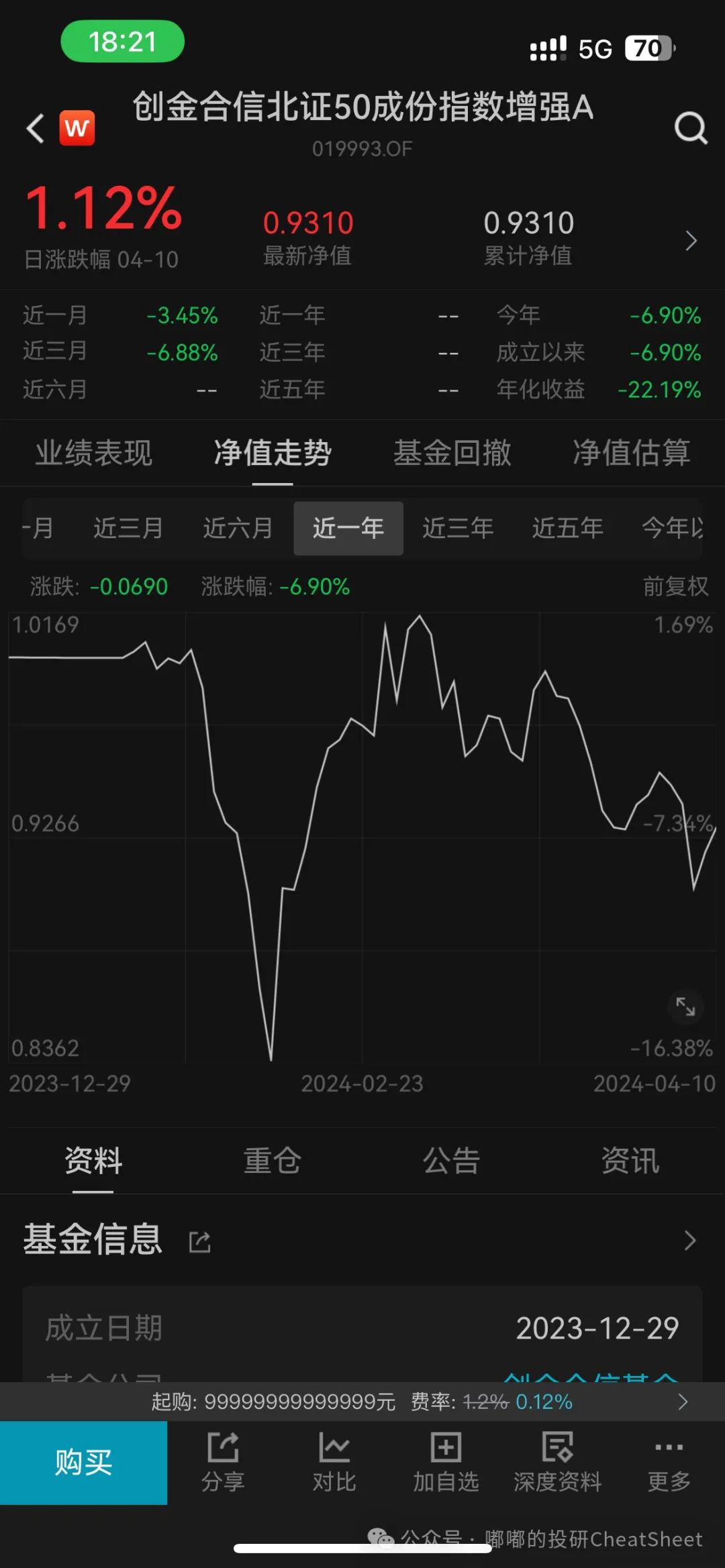Image resolution: width=725 pixels, height=1568 pixels.
Task: Open the 重仓 tab
Action: 272,1161
